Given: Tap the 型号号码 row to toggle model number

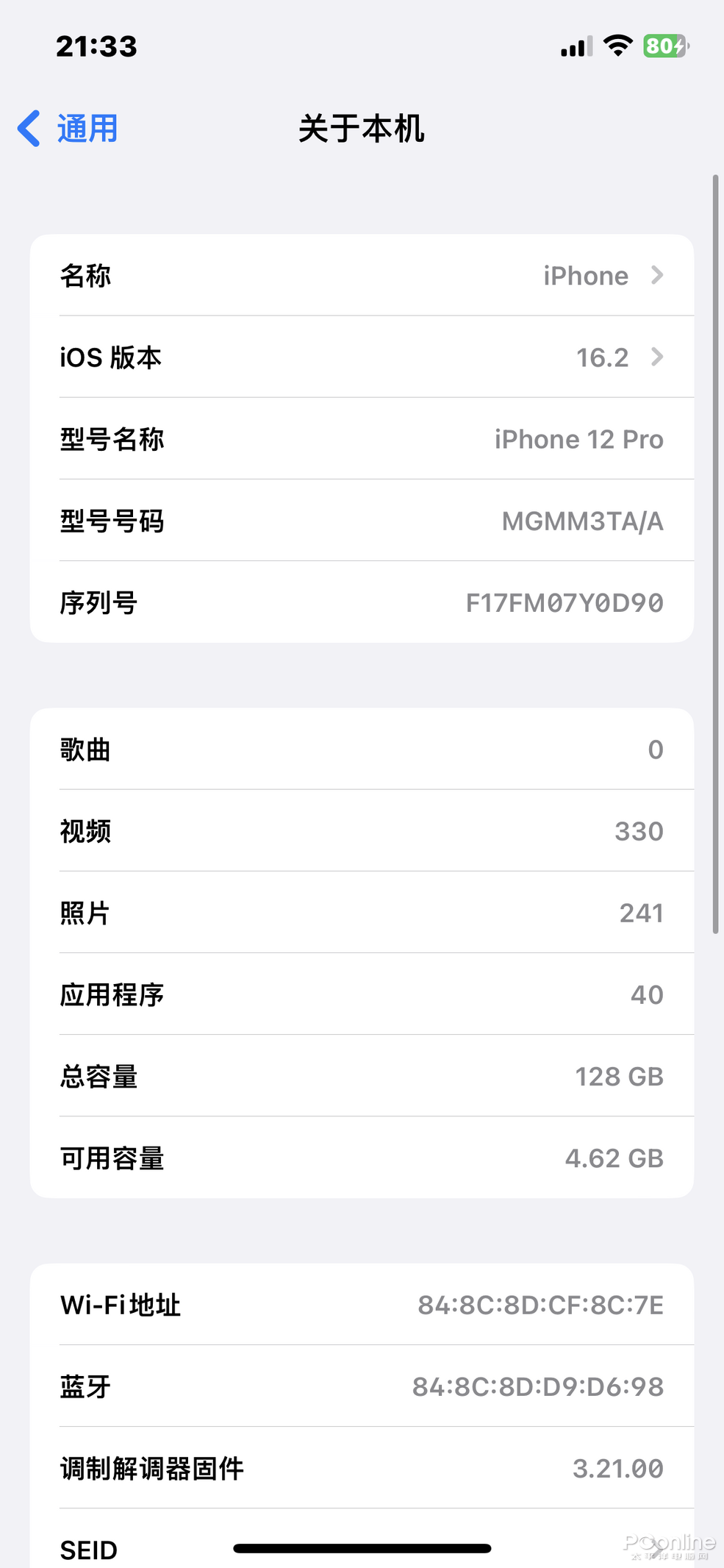Looking at the screenshot, I should click(362, 521).
